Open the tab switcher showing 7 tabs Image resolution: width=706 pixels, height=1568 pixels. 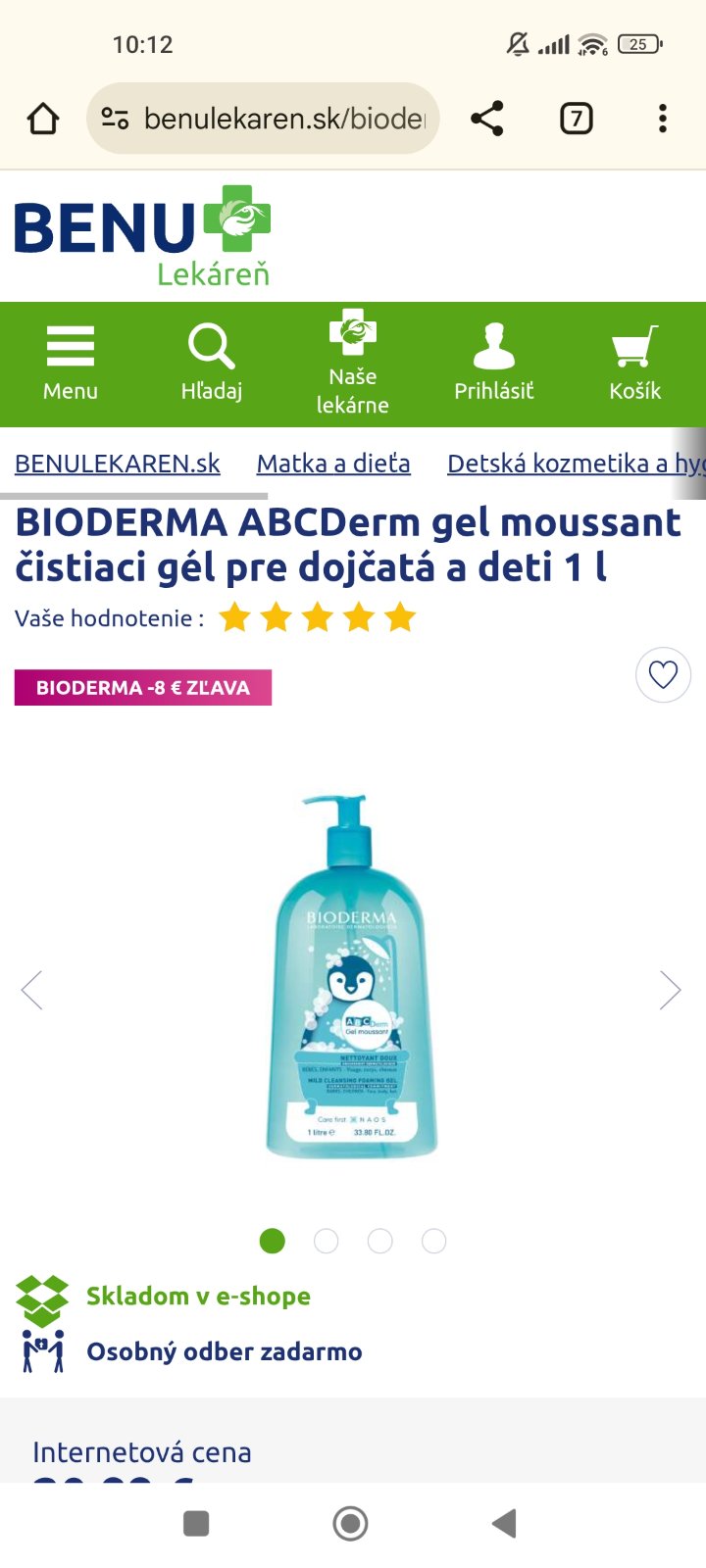tap(576, 119)
